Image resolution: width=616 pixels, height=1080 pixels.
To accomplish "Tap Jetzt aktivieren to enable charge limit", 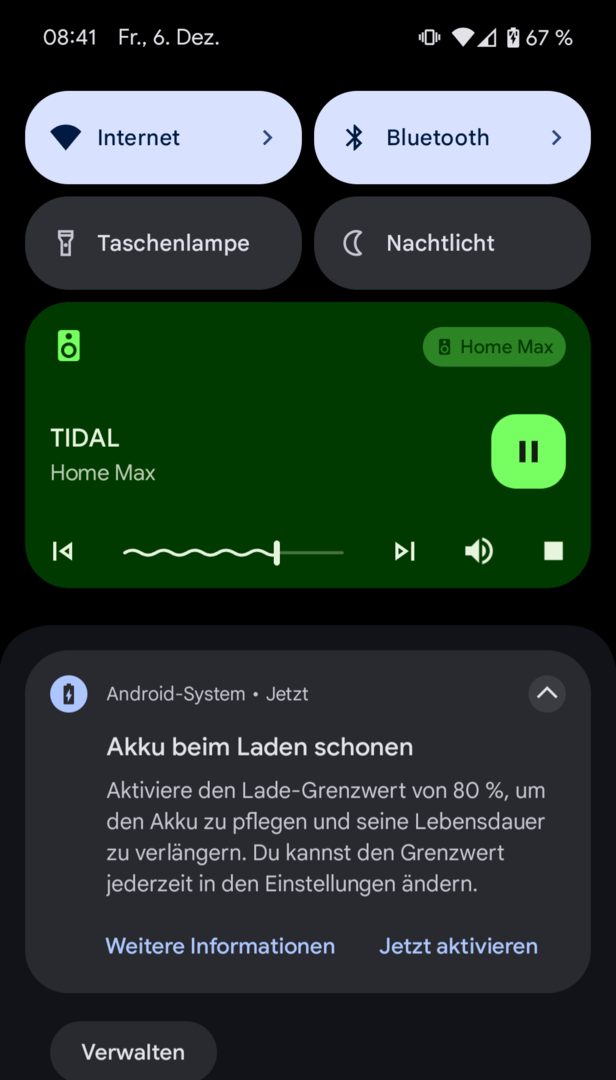I will tap(458, 946).
